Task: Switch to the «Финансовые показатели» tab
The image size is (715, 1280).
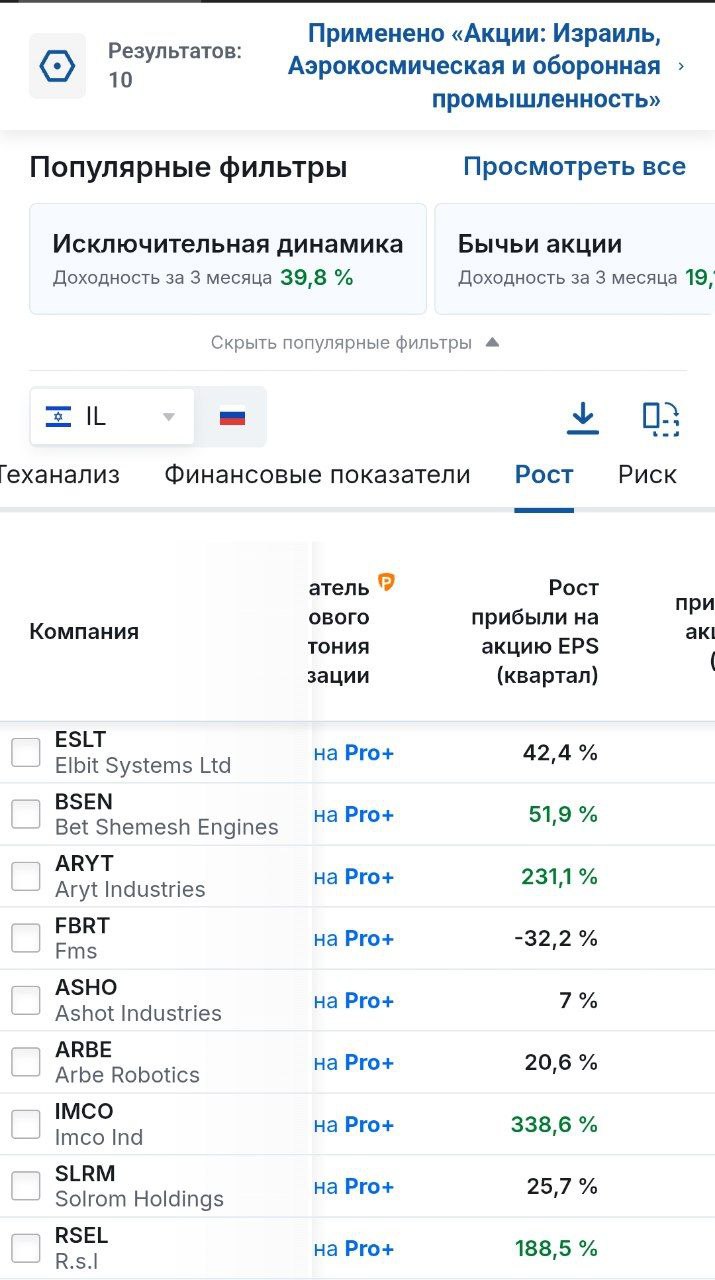Action: point(317,475)
